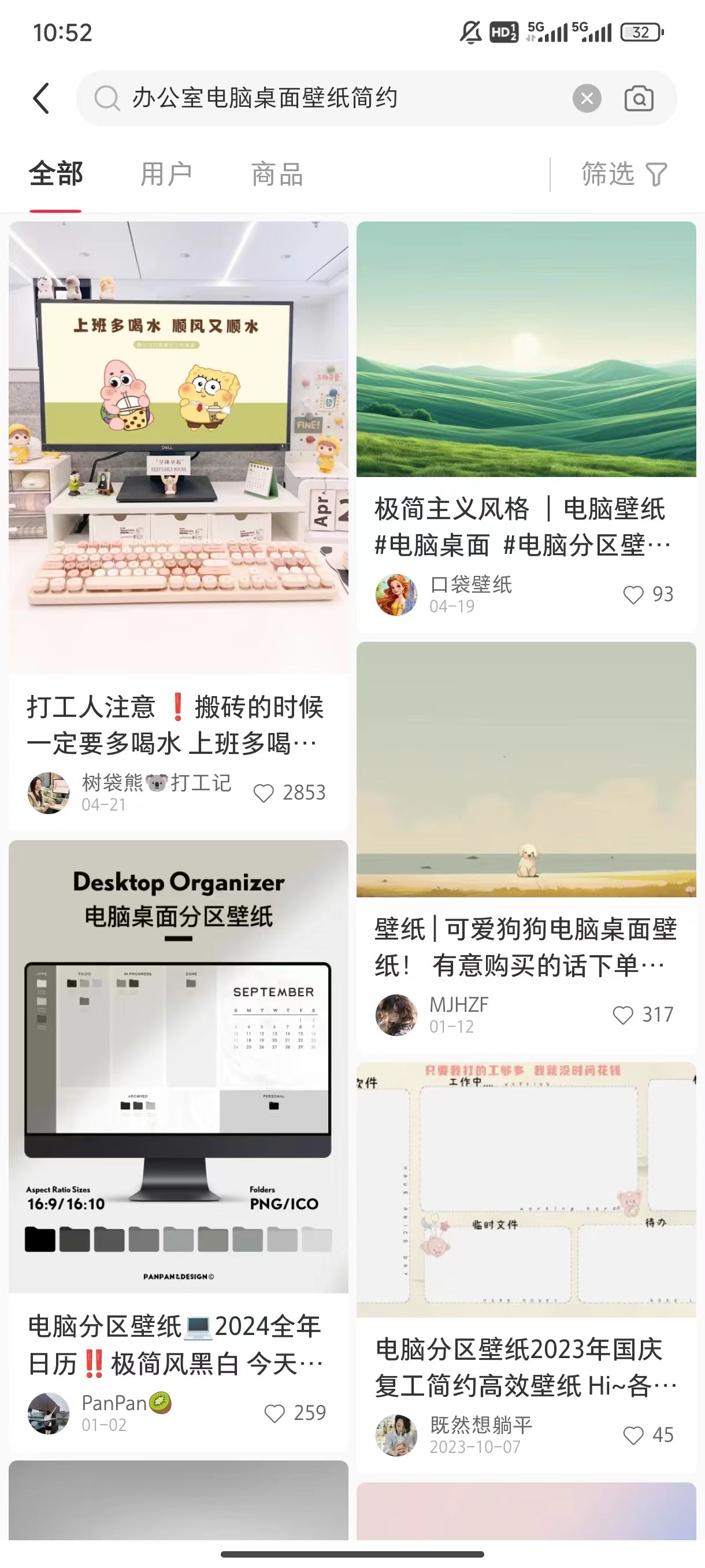This screenshot has height=1568, width=705.
Task: Open the filter funnel icon next to 筛选
Action: (x=656, y=173)
